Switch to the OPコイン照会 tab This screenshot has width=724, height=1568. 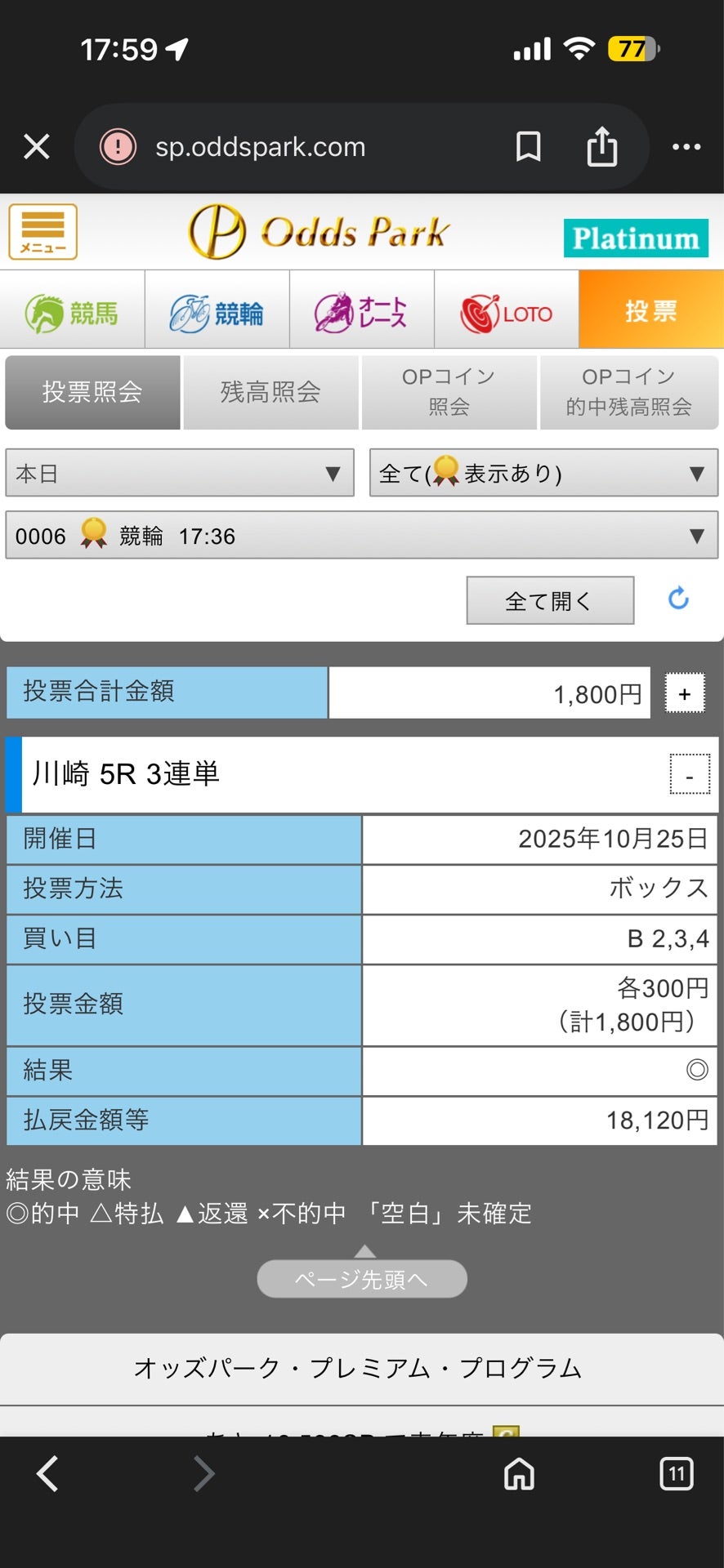tap(449, 392)
